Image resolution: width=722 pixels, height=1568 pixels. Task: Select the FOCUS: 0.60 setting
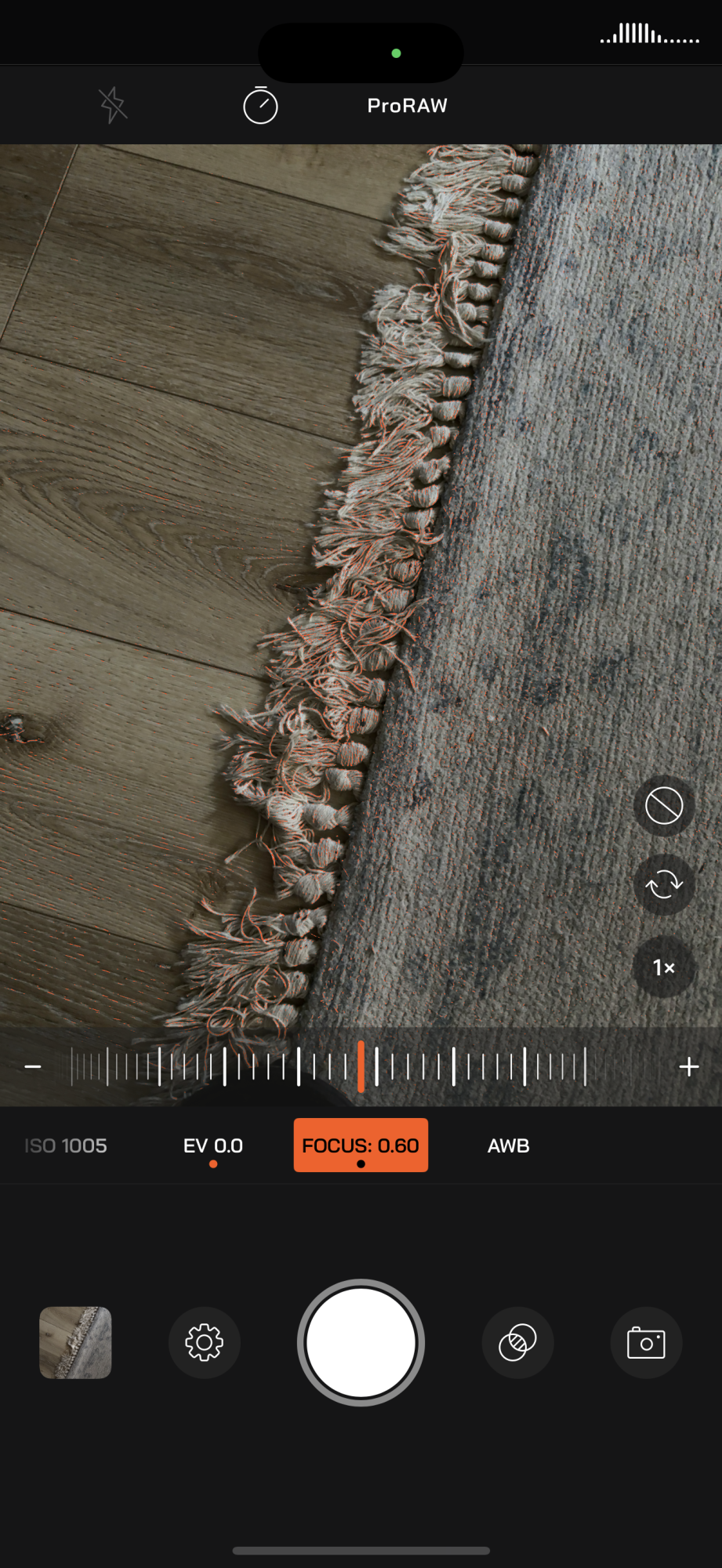pos(361,1145)
